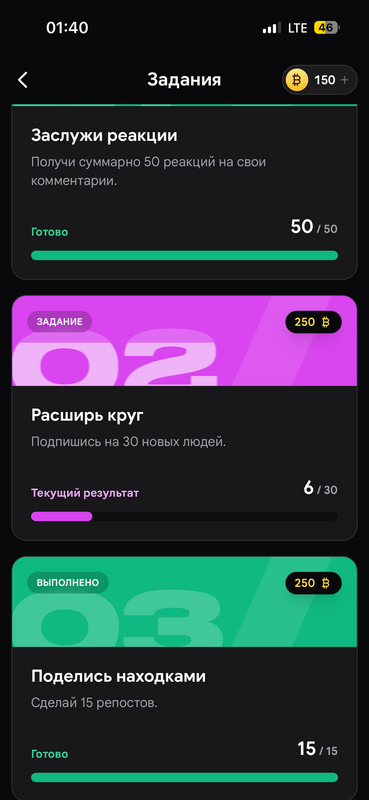The image size is (369, 800).
Task: Go back using the top-left arrow
Action: point(22,80)
